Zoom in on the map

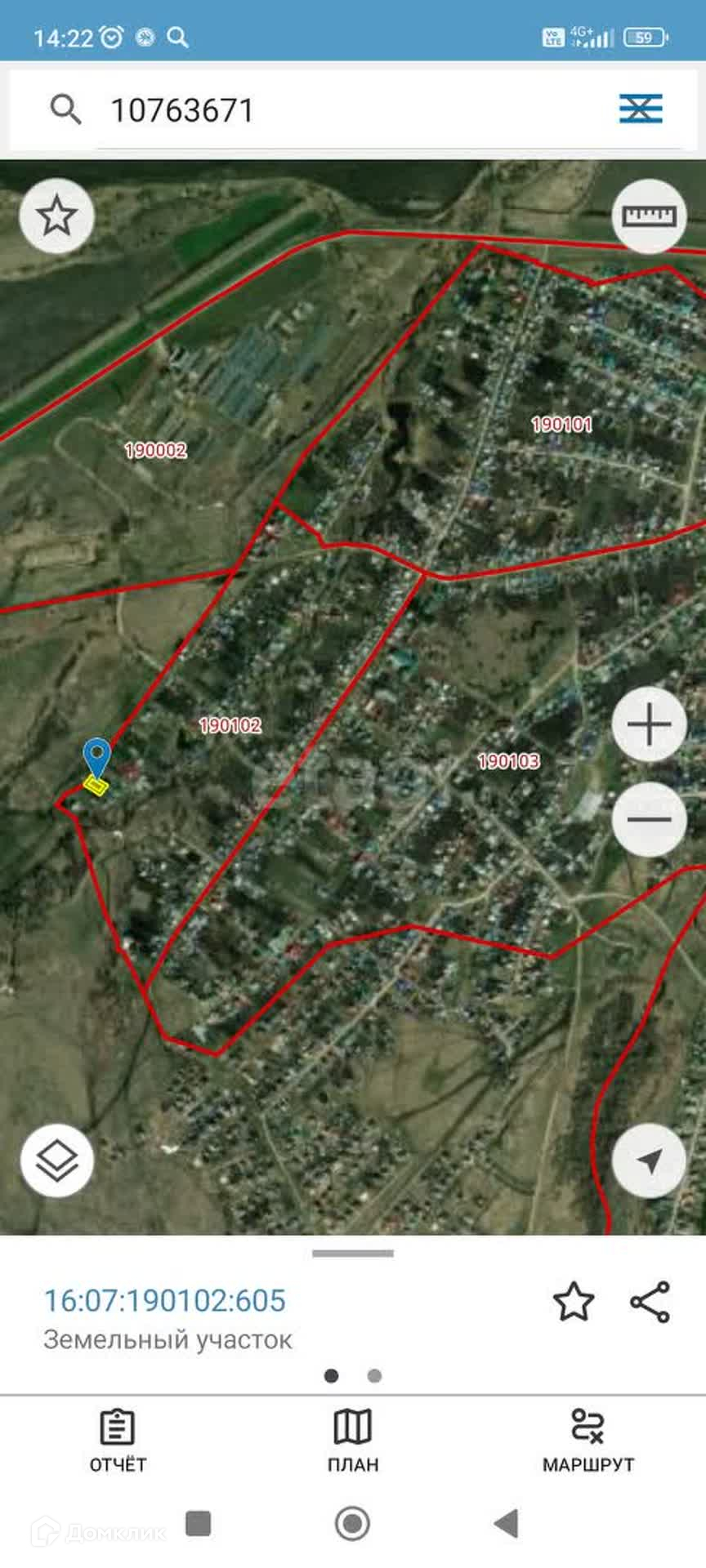point(649,725)
